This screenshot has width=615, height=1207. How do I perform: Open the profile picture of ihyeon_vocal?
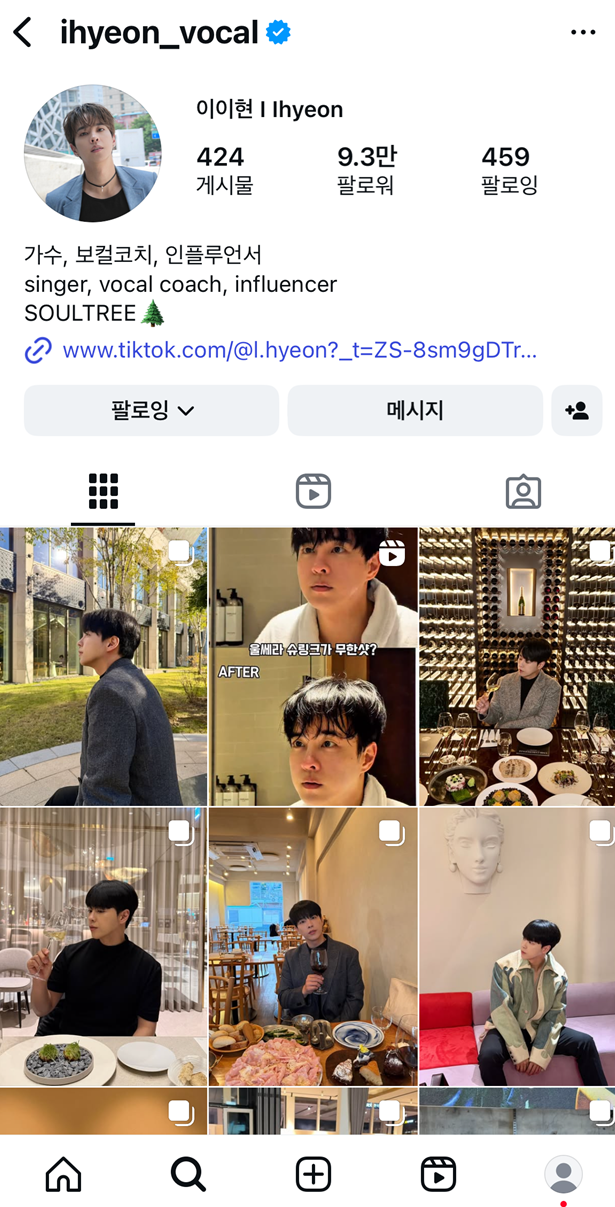pyautogui.click(x=92, y=152)
